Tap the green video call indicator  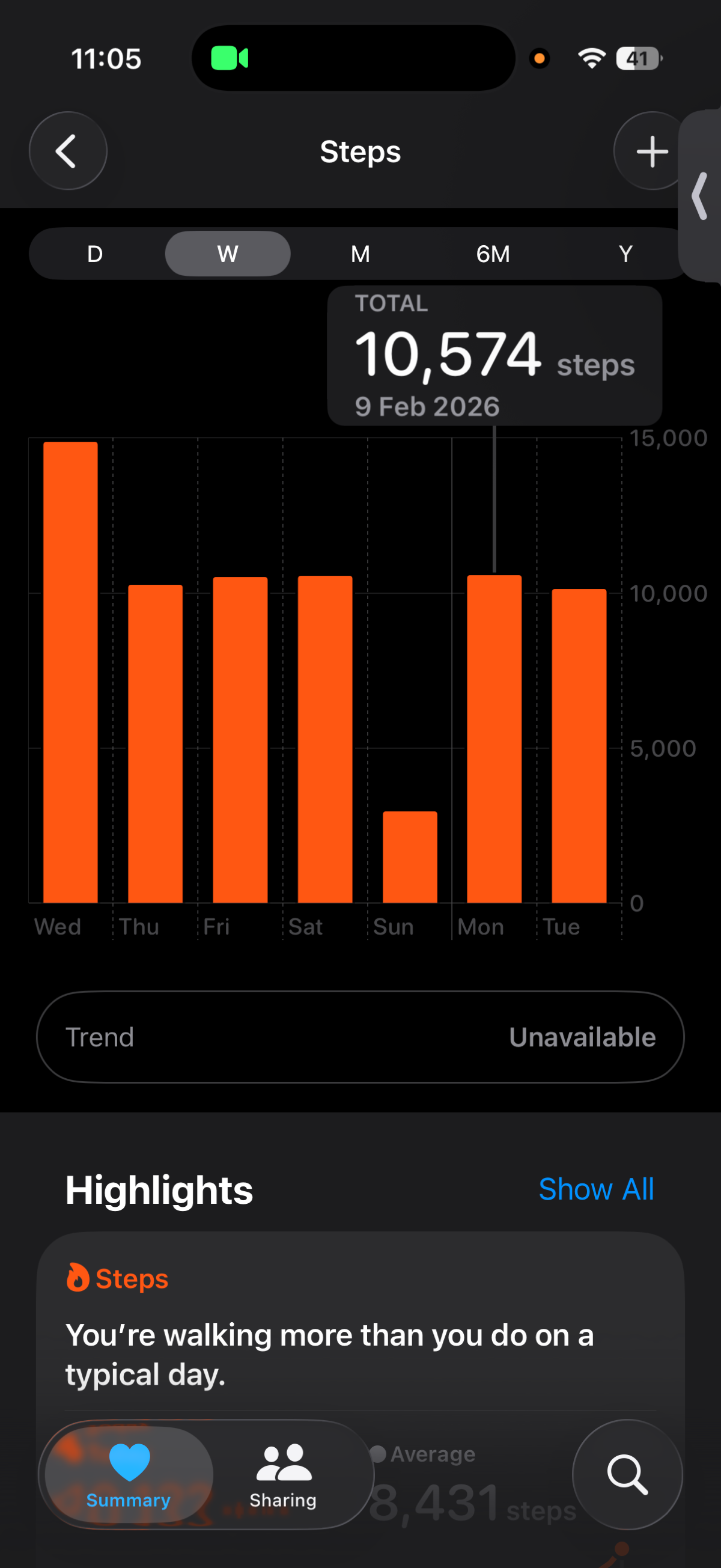tap(230, 58)
